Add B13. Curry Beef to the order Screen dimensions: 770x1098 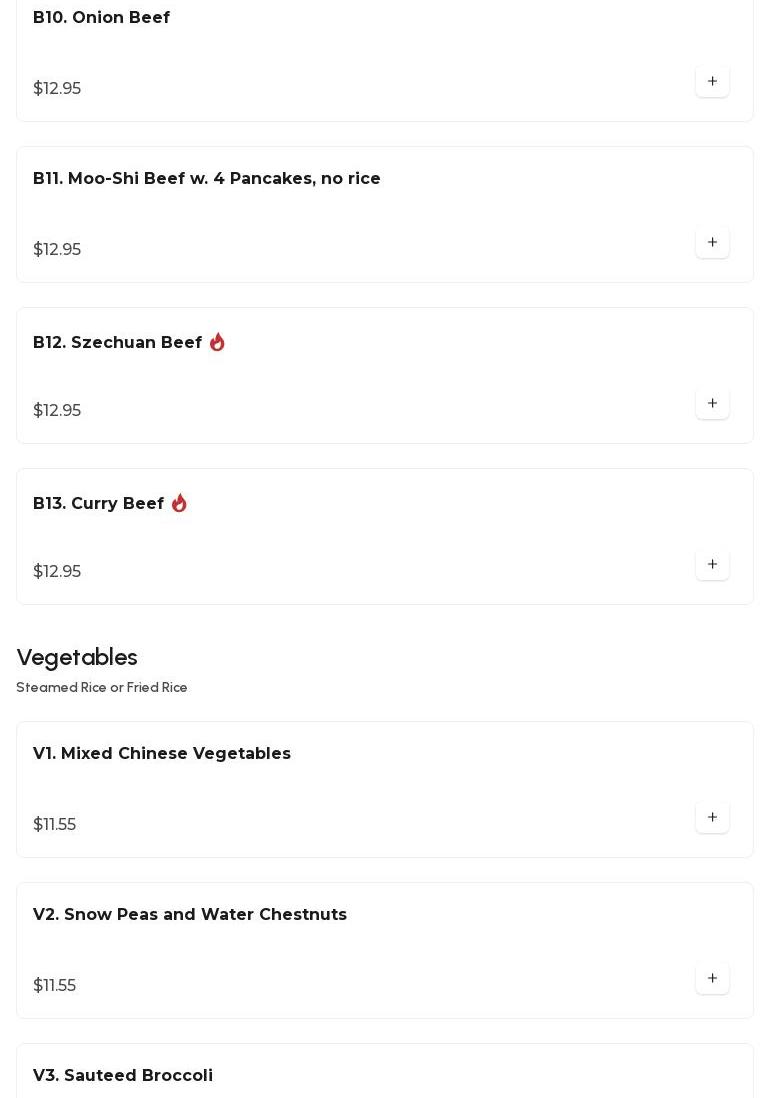pos(712,564)
